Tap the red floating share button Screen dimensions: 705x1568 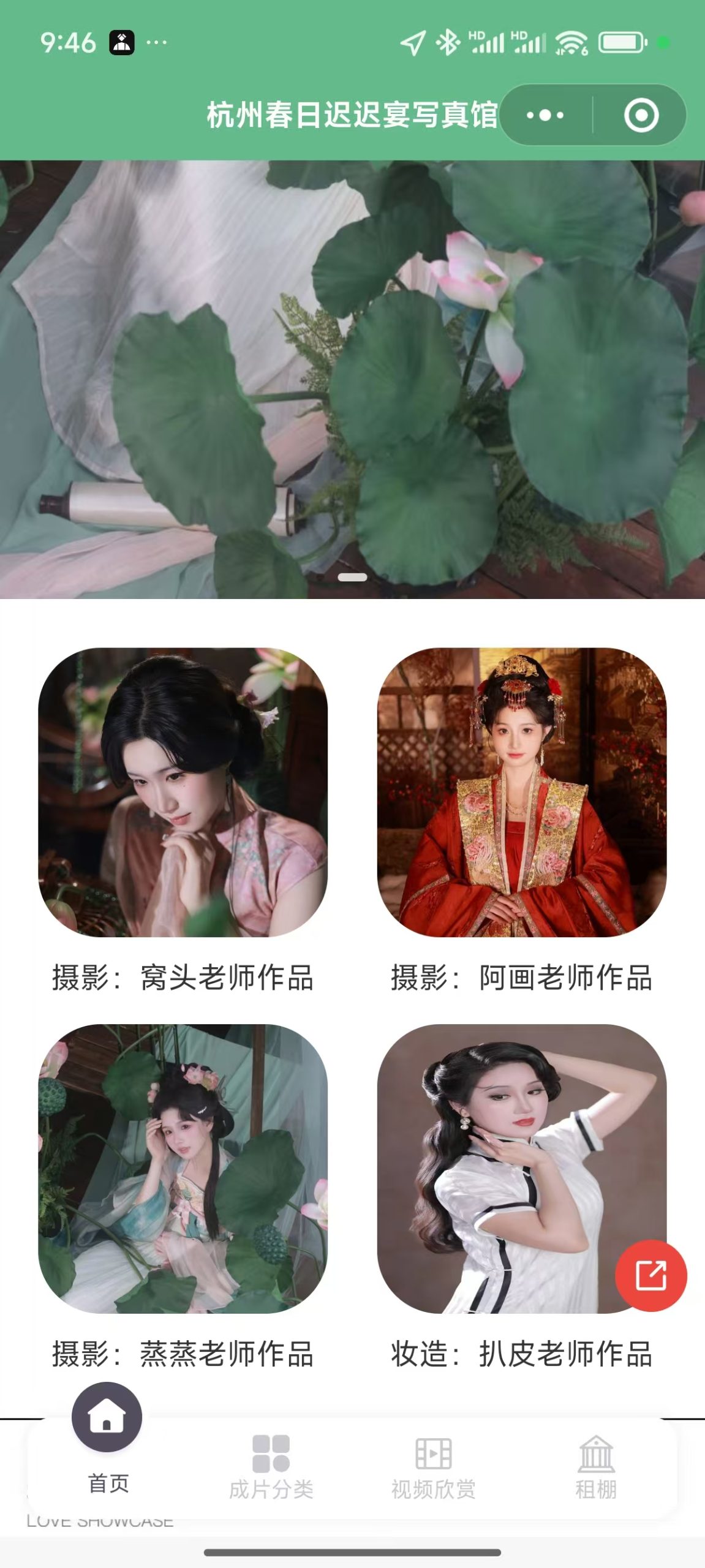click(650, 1276)
